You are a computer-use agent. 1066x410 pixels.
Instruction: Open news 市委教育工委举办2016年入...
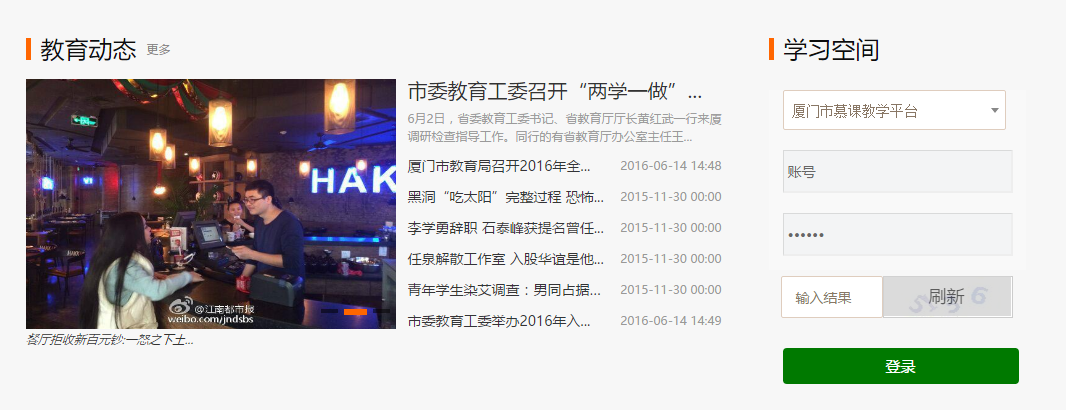[x=500, y=321]
